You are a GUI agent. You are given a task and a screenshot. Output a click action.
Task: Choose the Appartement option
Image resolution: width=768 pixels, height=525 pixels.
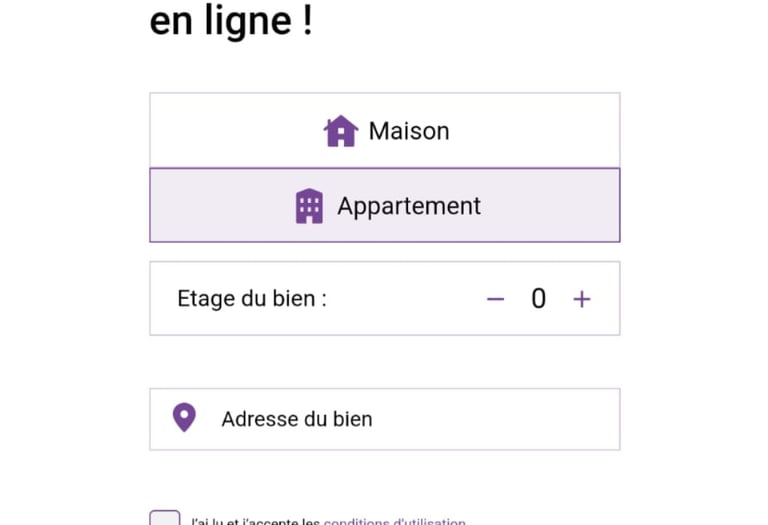pos(385,206)
